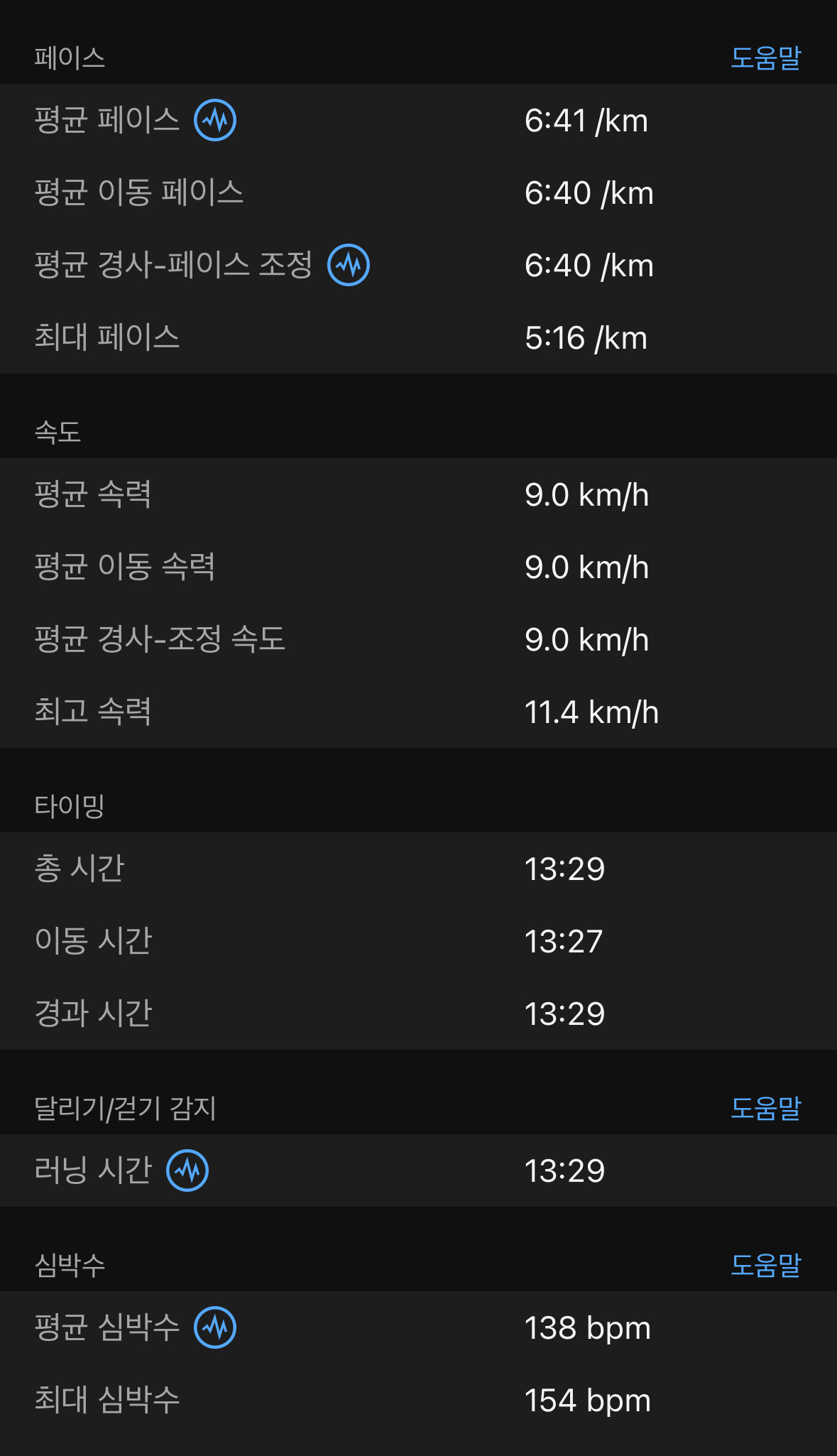This screenshot has height=1456, width=837.
Task: Tap the 평균 속력 row showing 9.0 km/h
Action: (419, 496)
